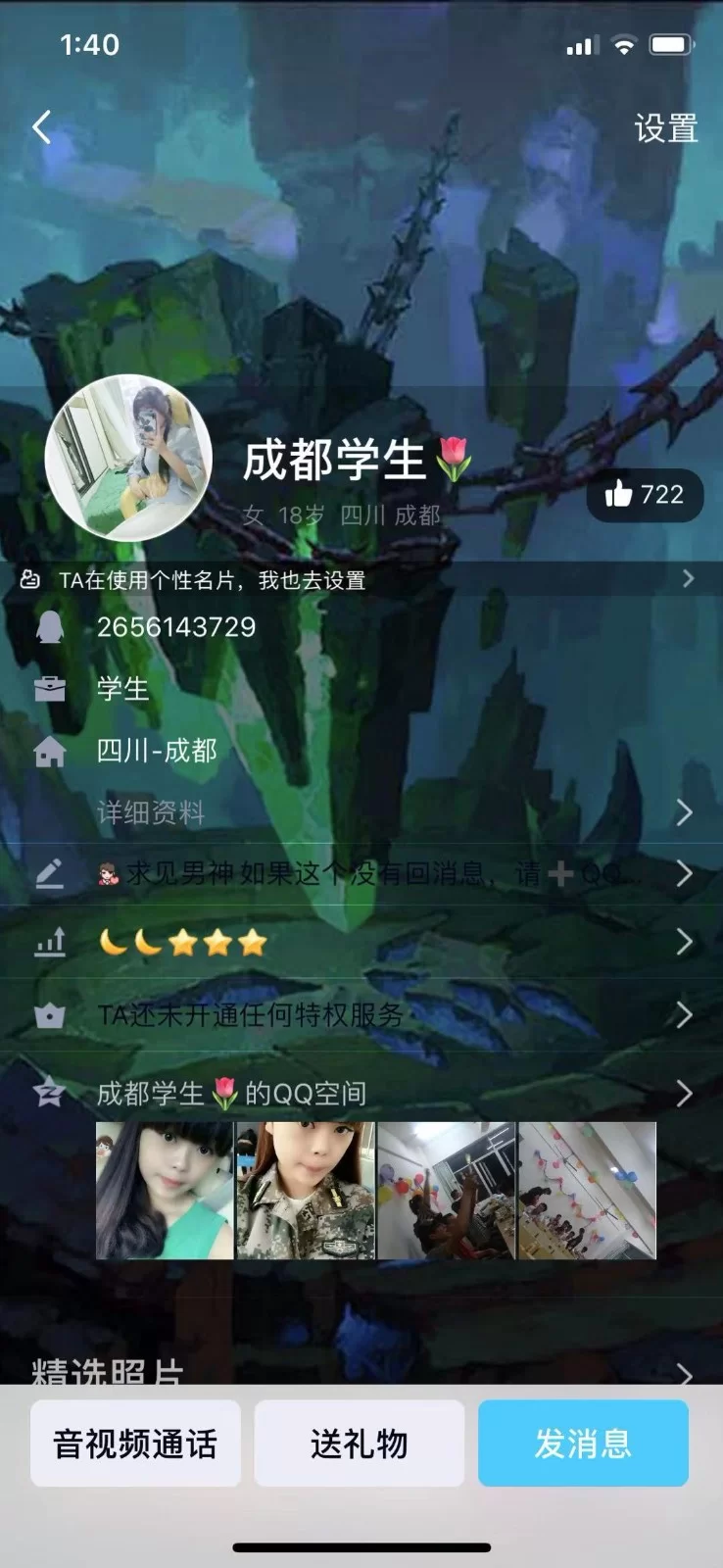Open 设置 in the top right
723x1568 pixels.
[x=665, y=128]
